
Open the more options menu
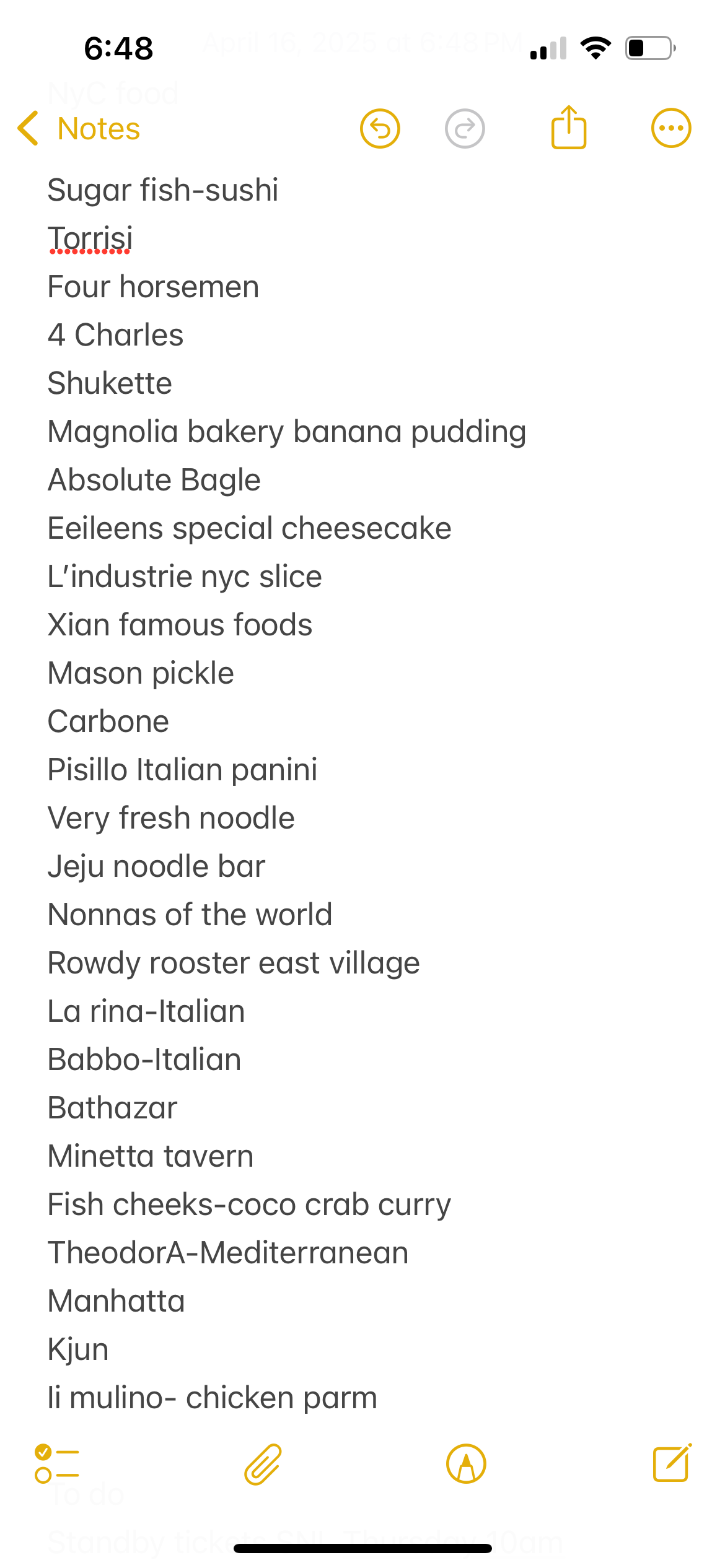[x=671, y=128]
